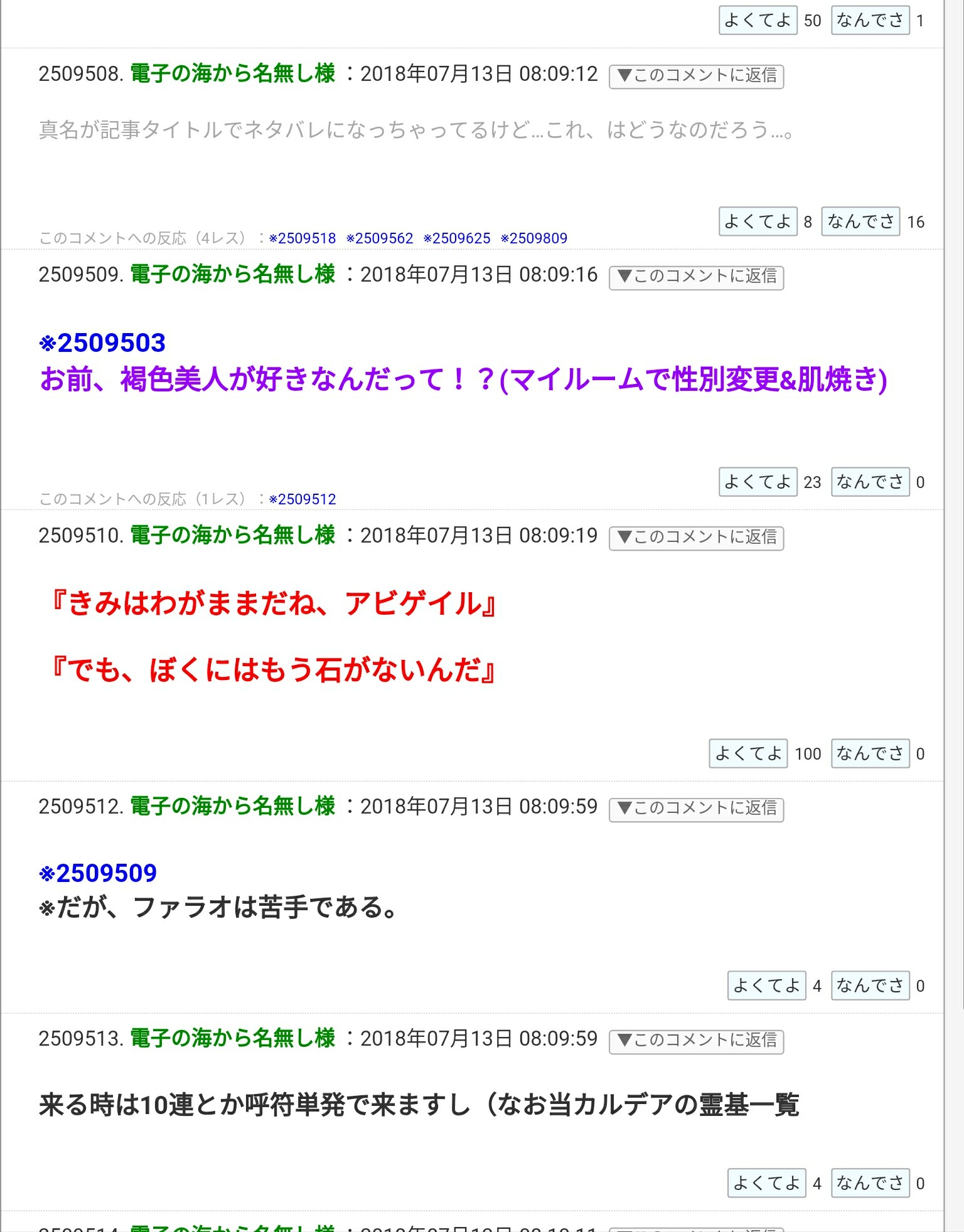The image size is (964, 1232).
Task: Follow the quoted ※2509509 anchor link
Action: click(98, 873)
